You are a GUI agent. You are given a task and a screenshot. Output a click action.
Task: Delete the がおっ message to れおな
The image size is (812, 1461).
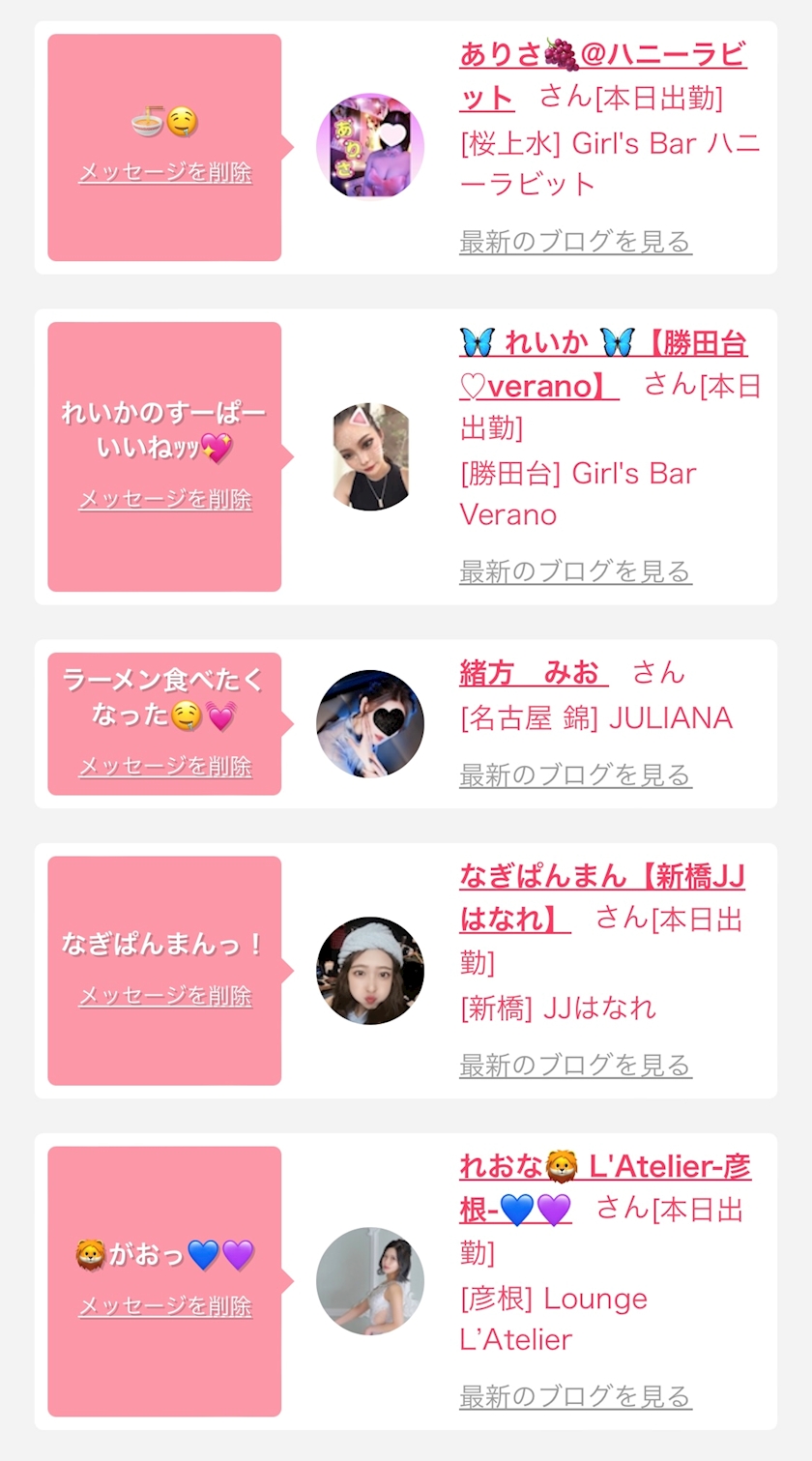pos(165,1306)
